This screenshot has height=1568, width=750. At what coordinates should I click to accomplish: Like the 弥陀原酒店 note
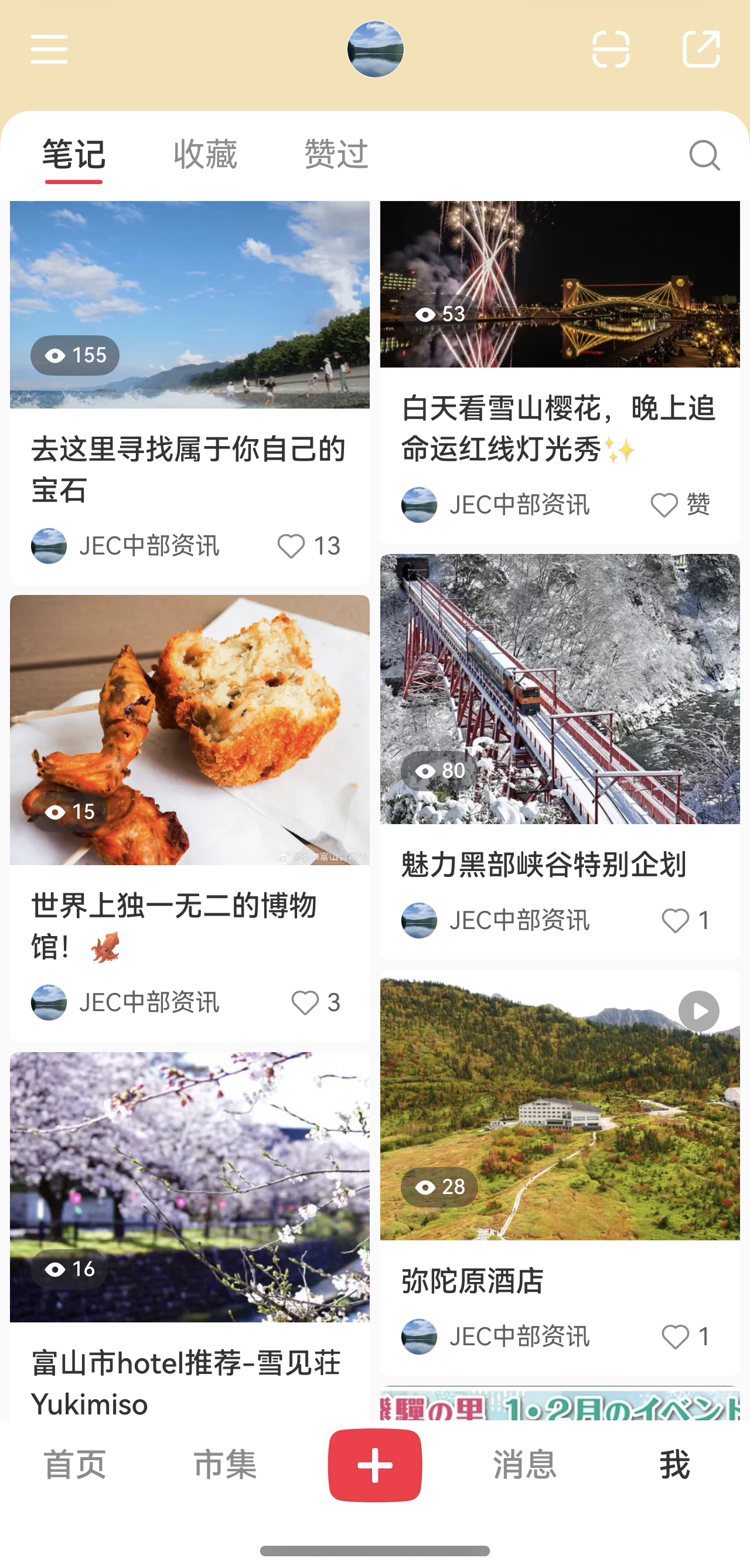[x=675, y=1336]
